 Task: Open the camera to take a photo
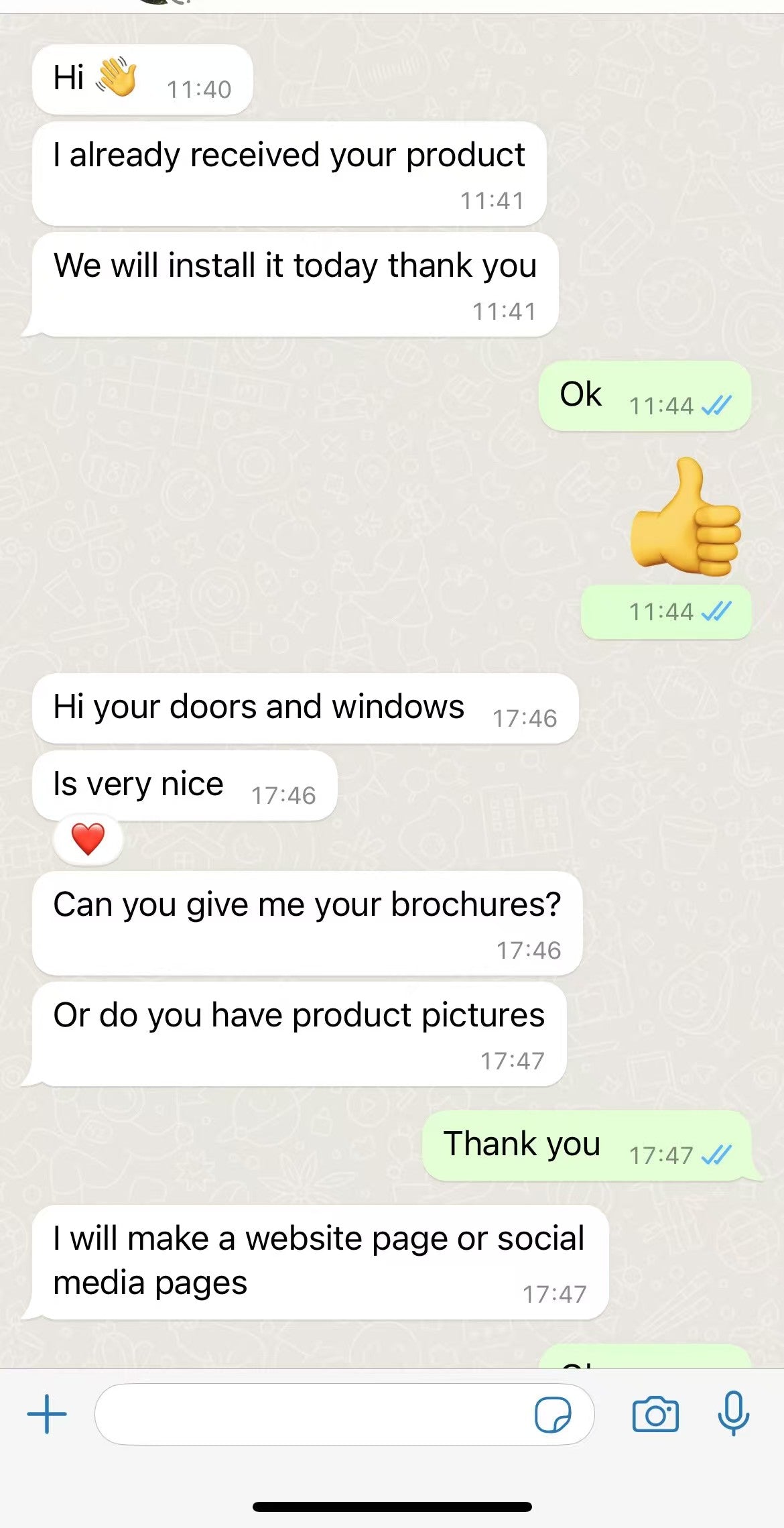coord(655,1415)
